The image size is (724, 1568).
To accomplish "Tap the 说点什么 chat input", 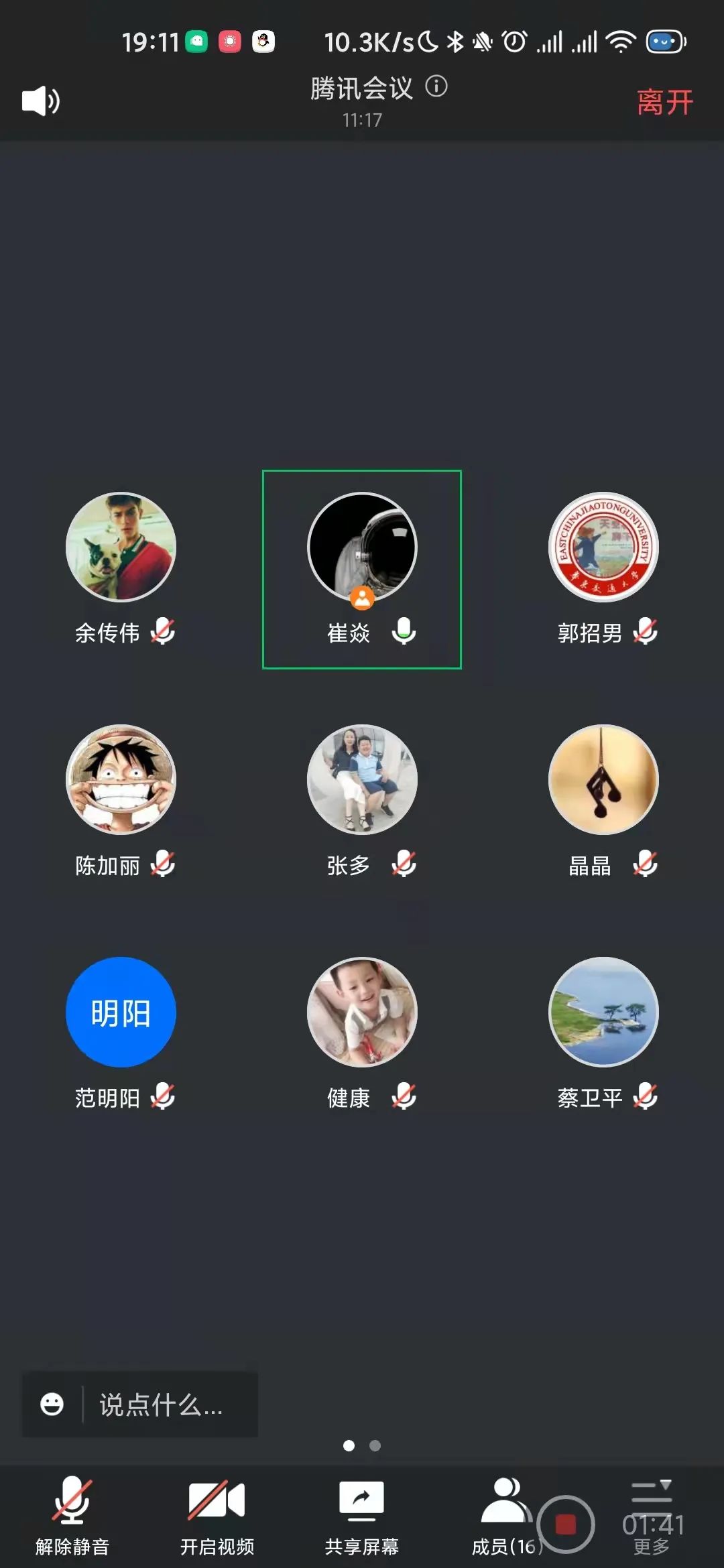I will pos(168,1404).
